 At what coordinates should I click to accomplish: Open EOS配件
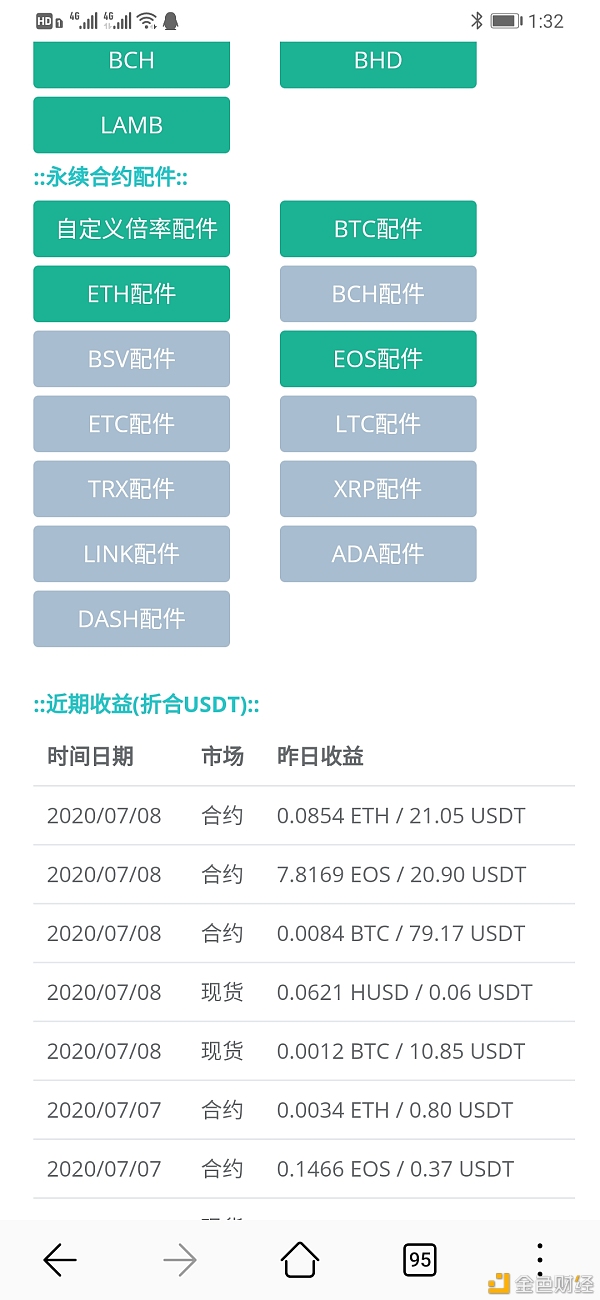click(x=378, y=359)
